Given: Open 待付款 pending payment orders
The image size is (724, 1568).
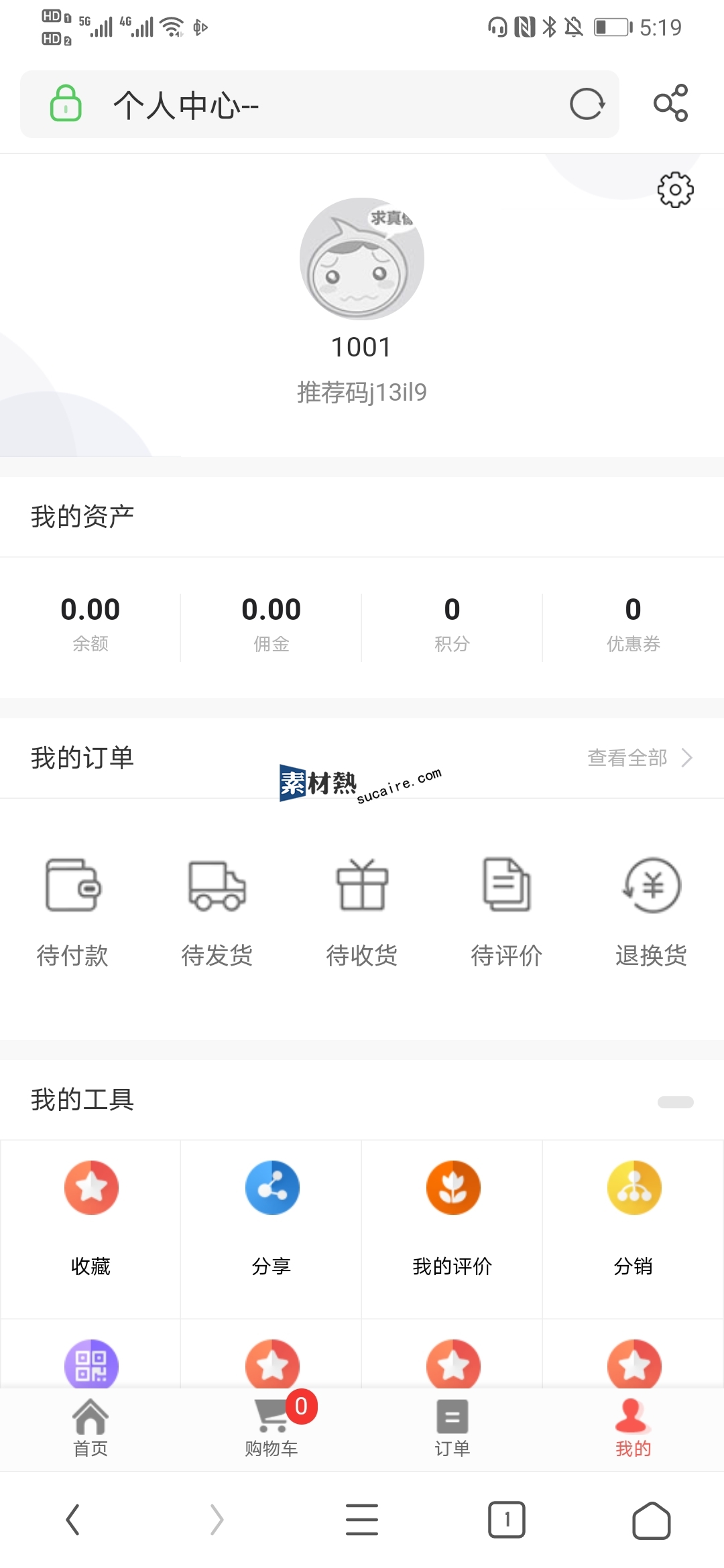Looking at the screenshot, I should 72,911.
